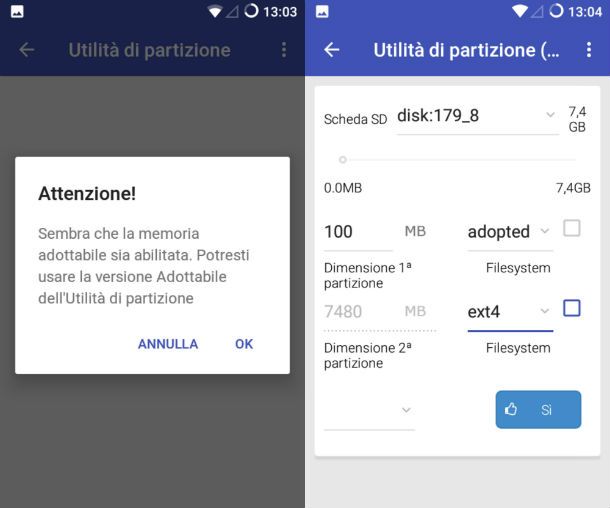The width and height of the screenshot is (610, 508).
Task: Tick the checkbox next to adopted
Action: tap(571, 229)
